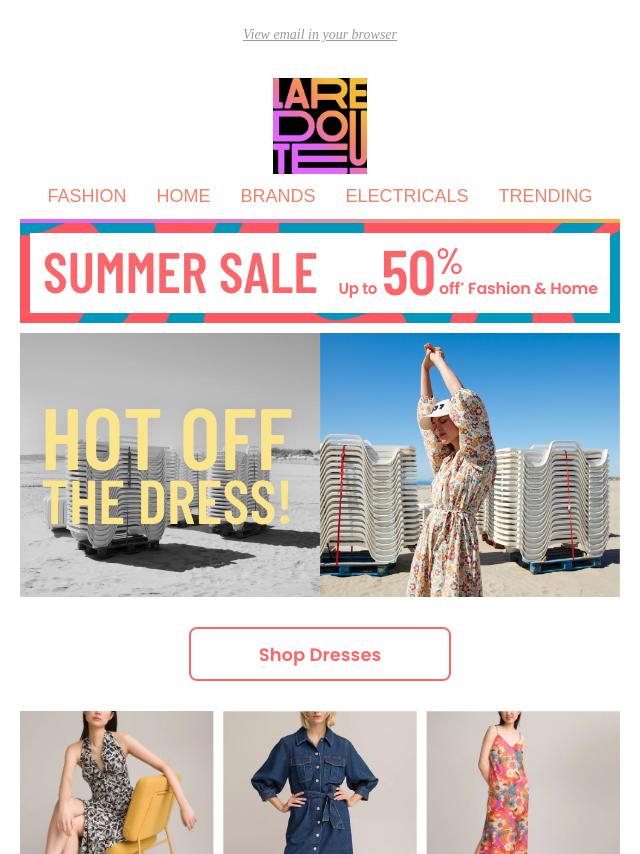Browse the Brands section

tap(277, 196)
